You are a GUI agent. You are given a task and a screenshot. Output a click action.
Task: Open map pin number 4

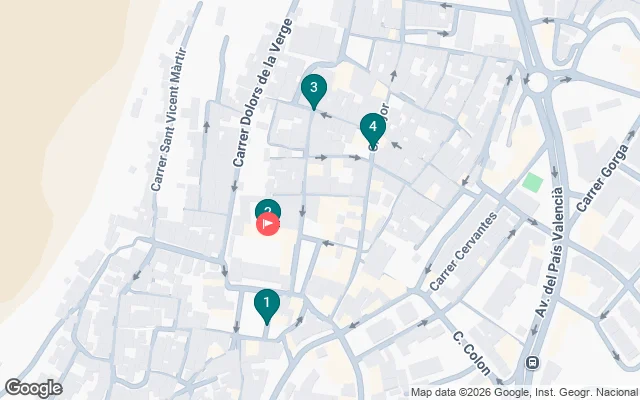[373, 127]
